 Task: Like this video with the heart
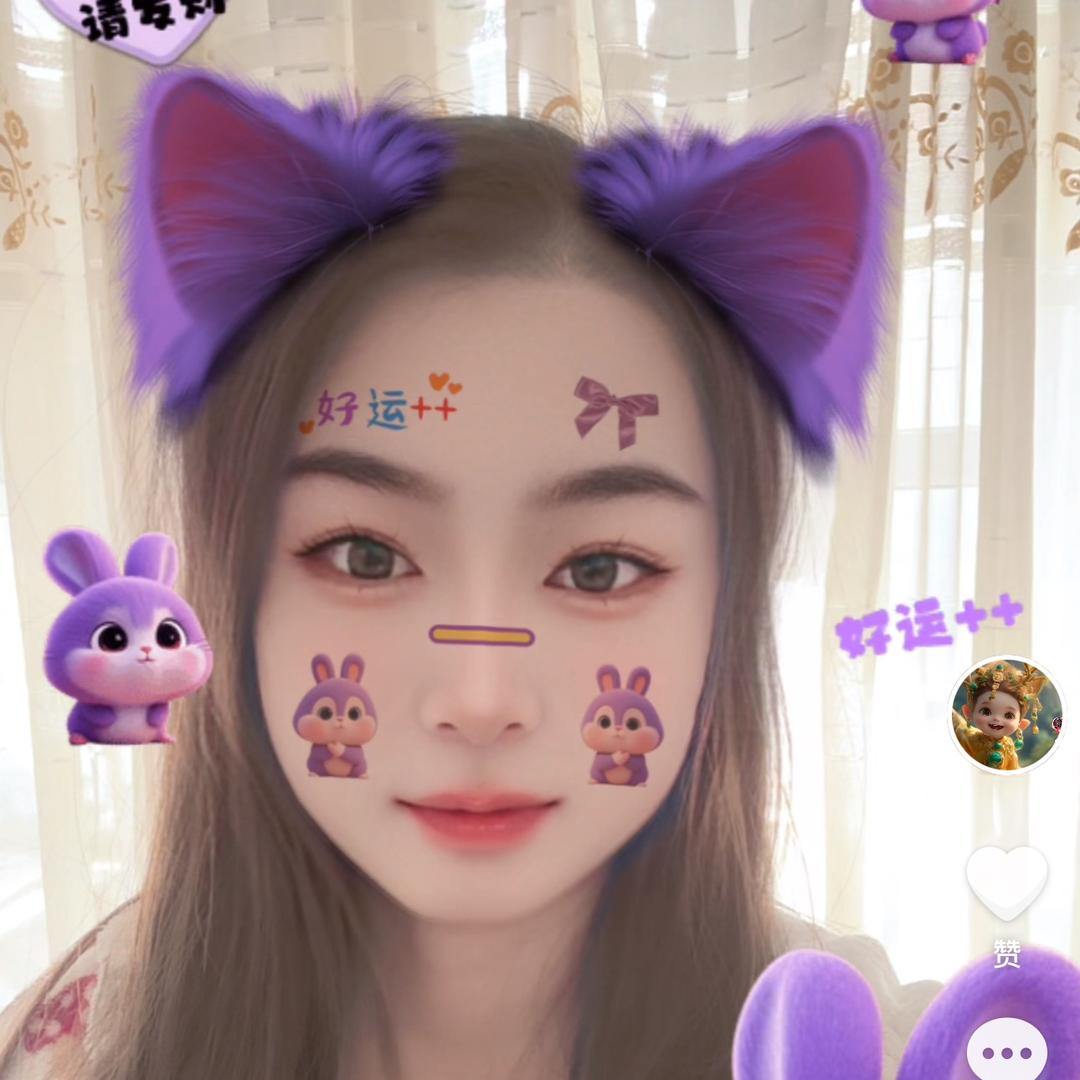point(1006,884)
